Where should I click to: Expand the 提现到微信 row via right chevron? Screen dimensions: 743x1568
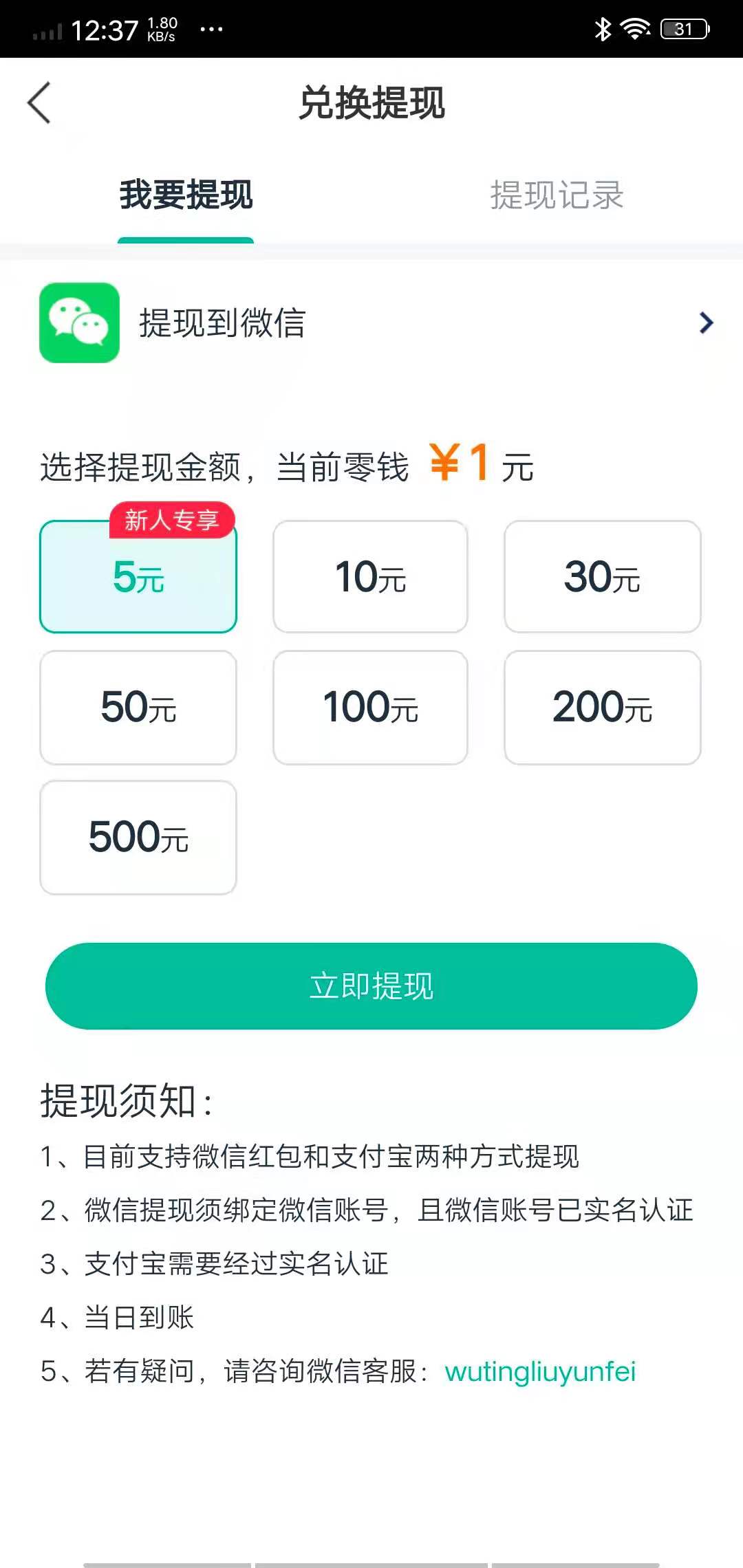click(704, 323)
